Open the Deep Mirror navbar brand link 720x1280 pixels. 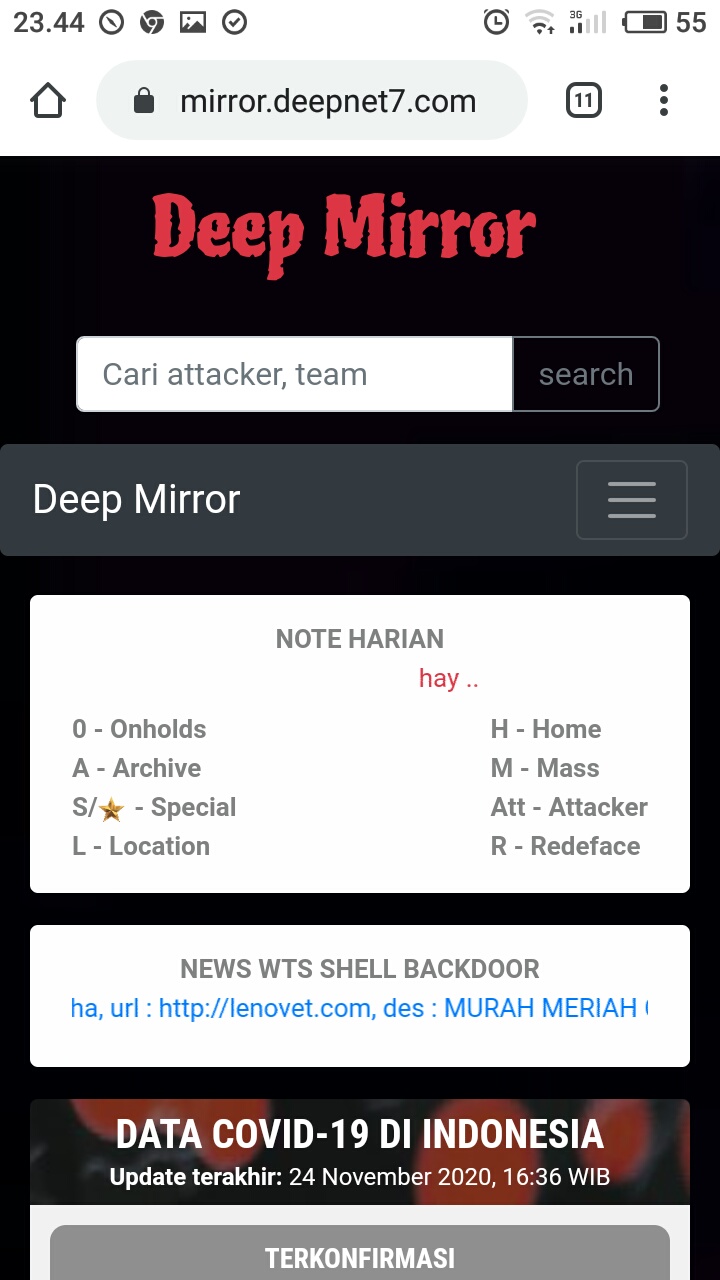137,500
